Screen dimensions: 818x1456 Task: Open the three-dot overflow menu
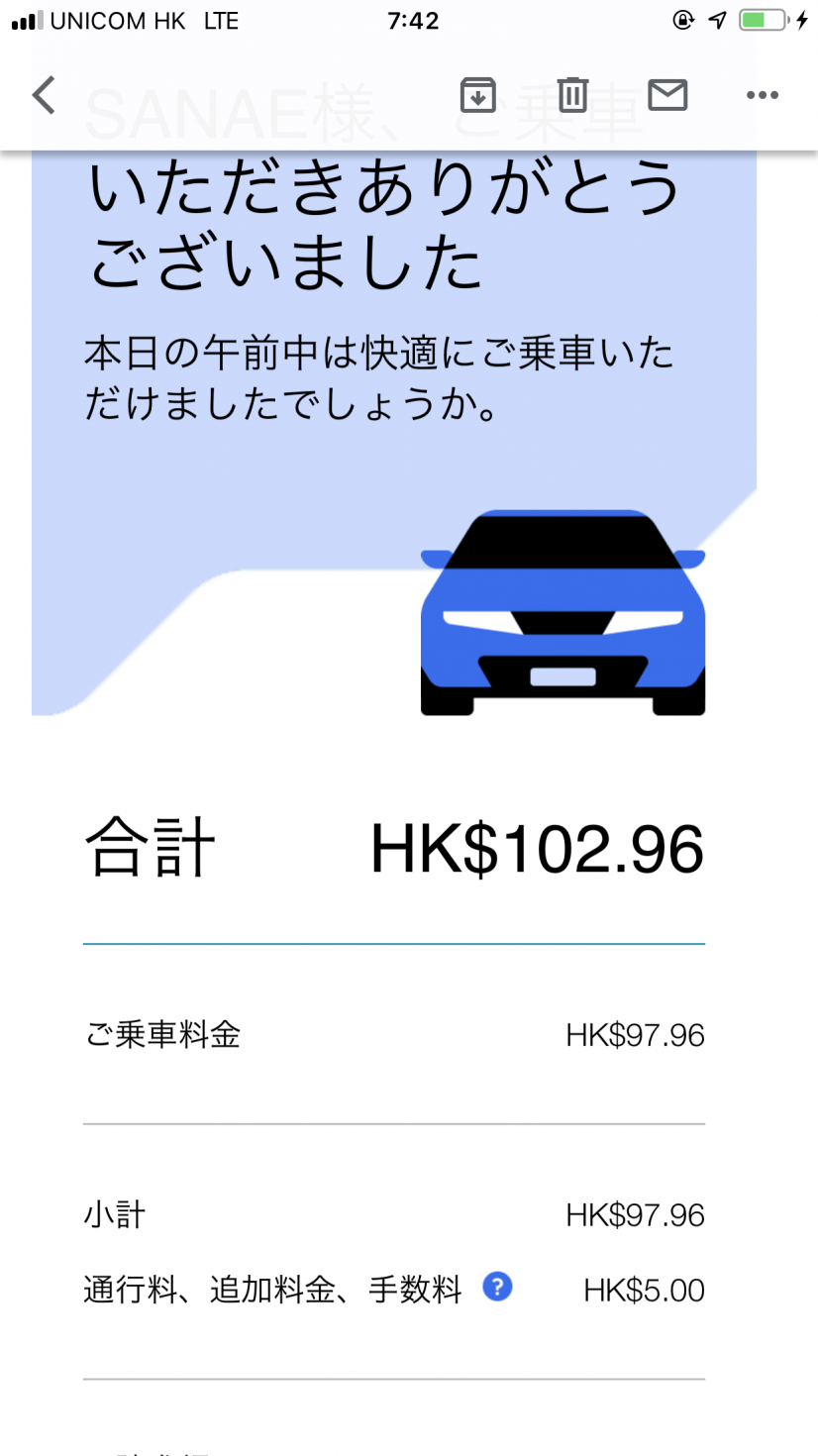(762, 95)
